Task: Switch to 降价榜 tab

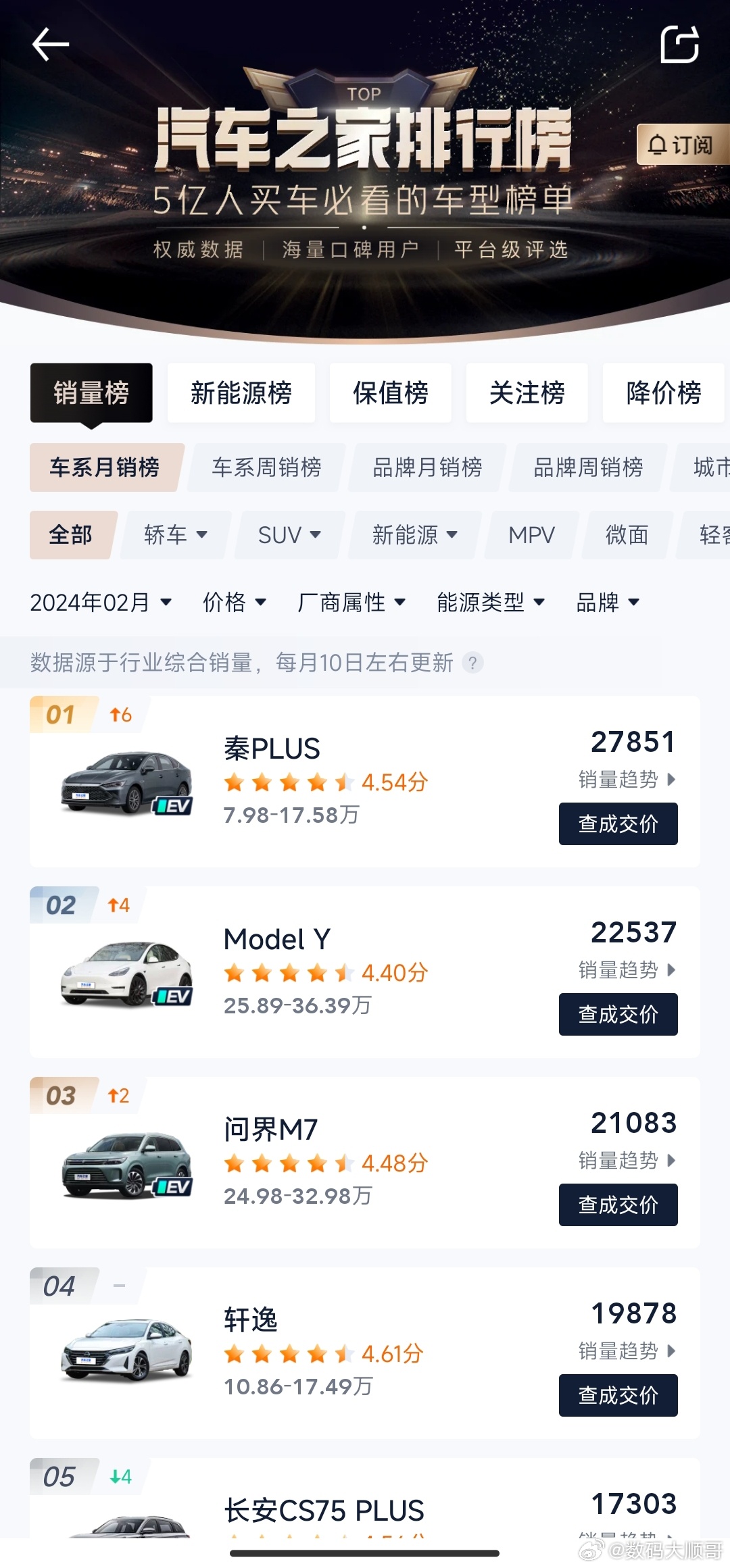Action: [664, 393]
